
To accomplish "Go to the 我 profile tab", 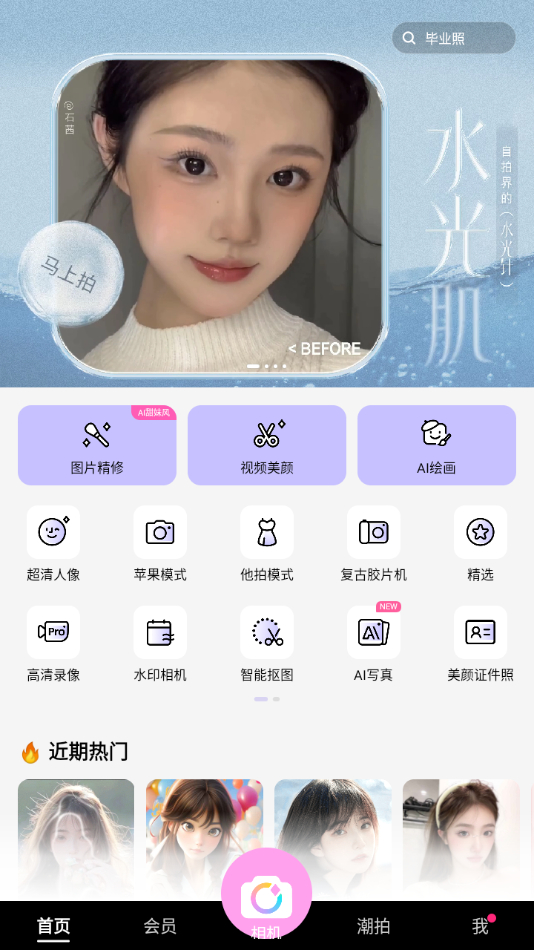I will pos(480,926).
